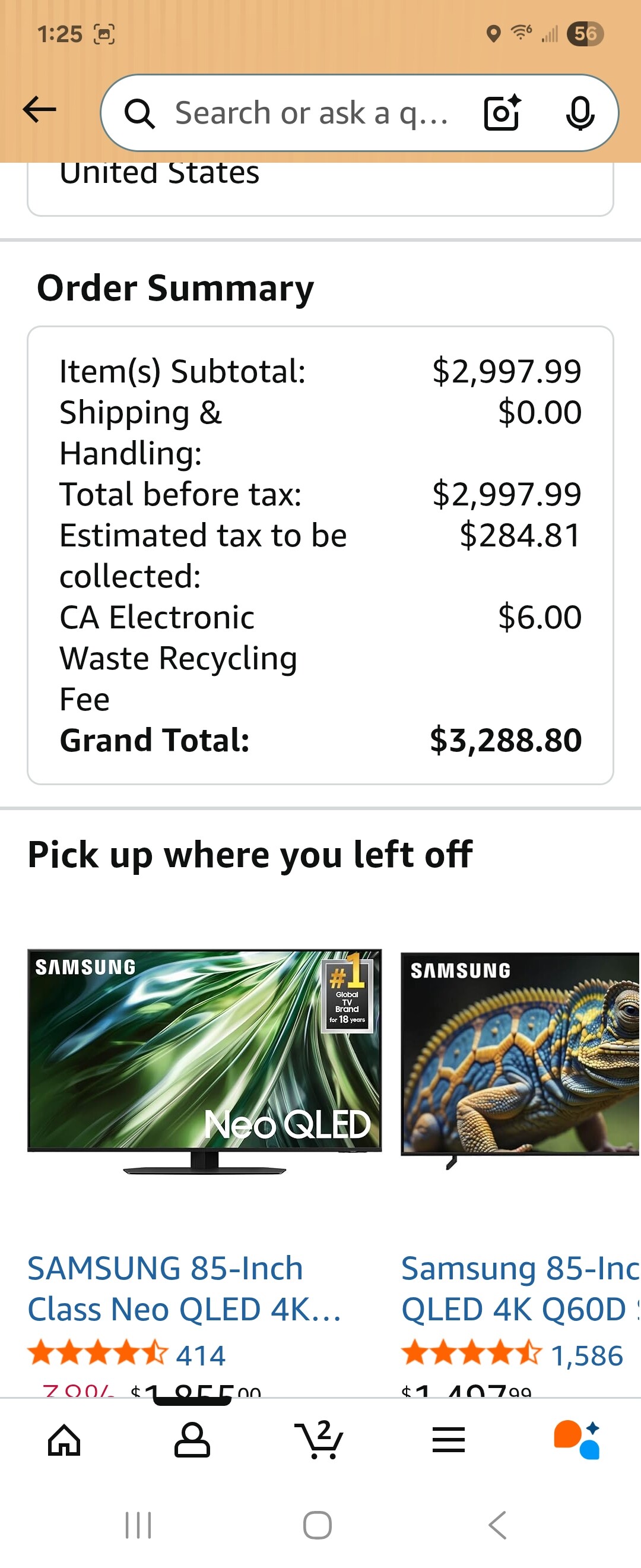Start voice search with the microphone
641x1568 pixels.
[580, 113]
